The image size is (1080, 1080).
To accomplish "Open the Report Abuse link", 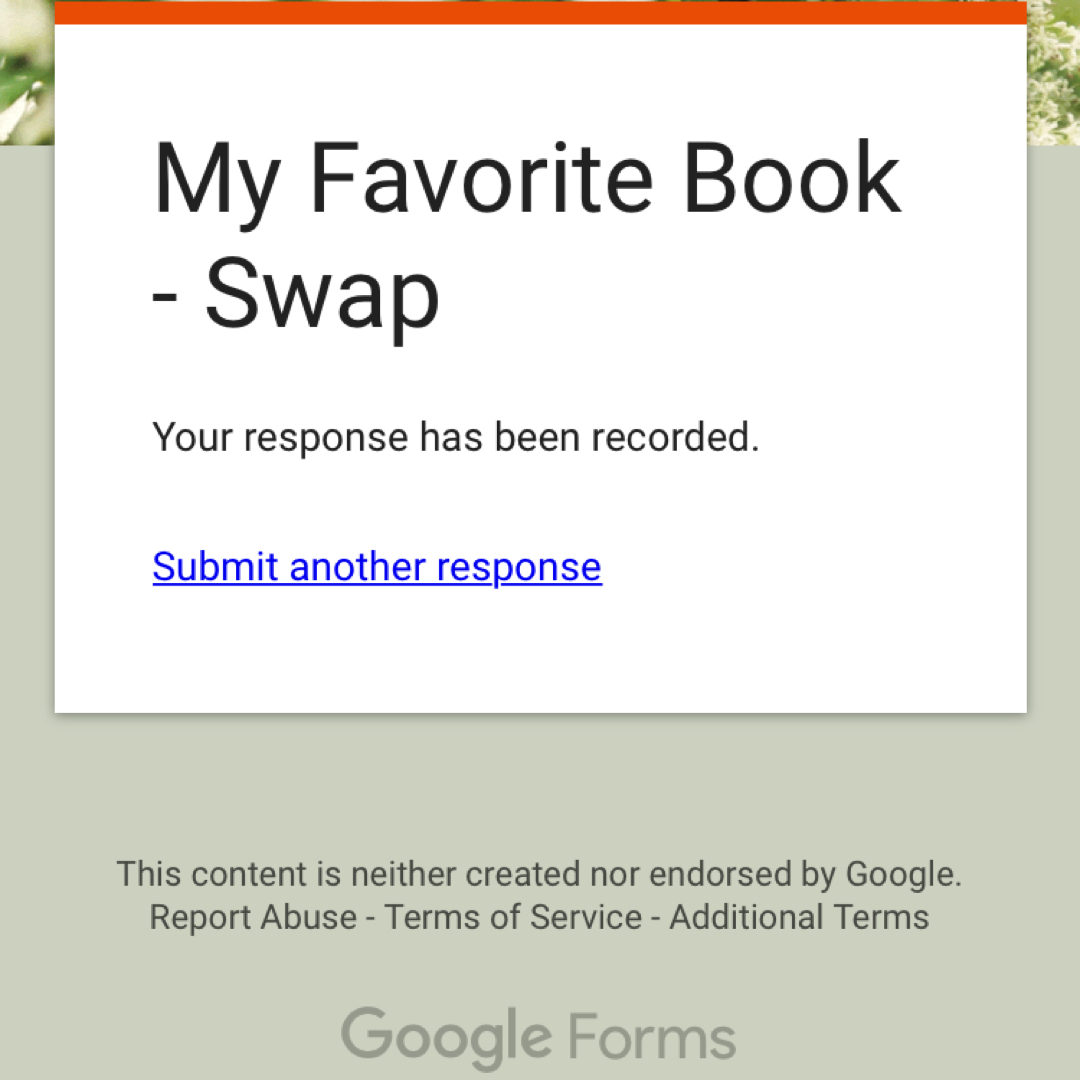I will point(253,917).
